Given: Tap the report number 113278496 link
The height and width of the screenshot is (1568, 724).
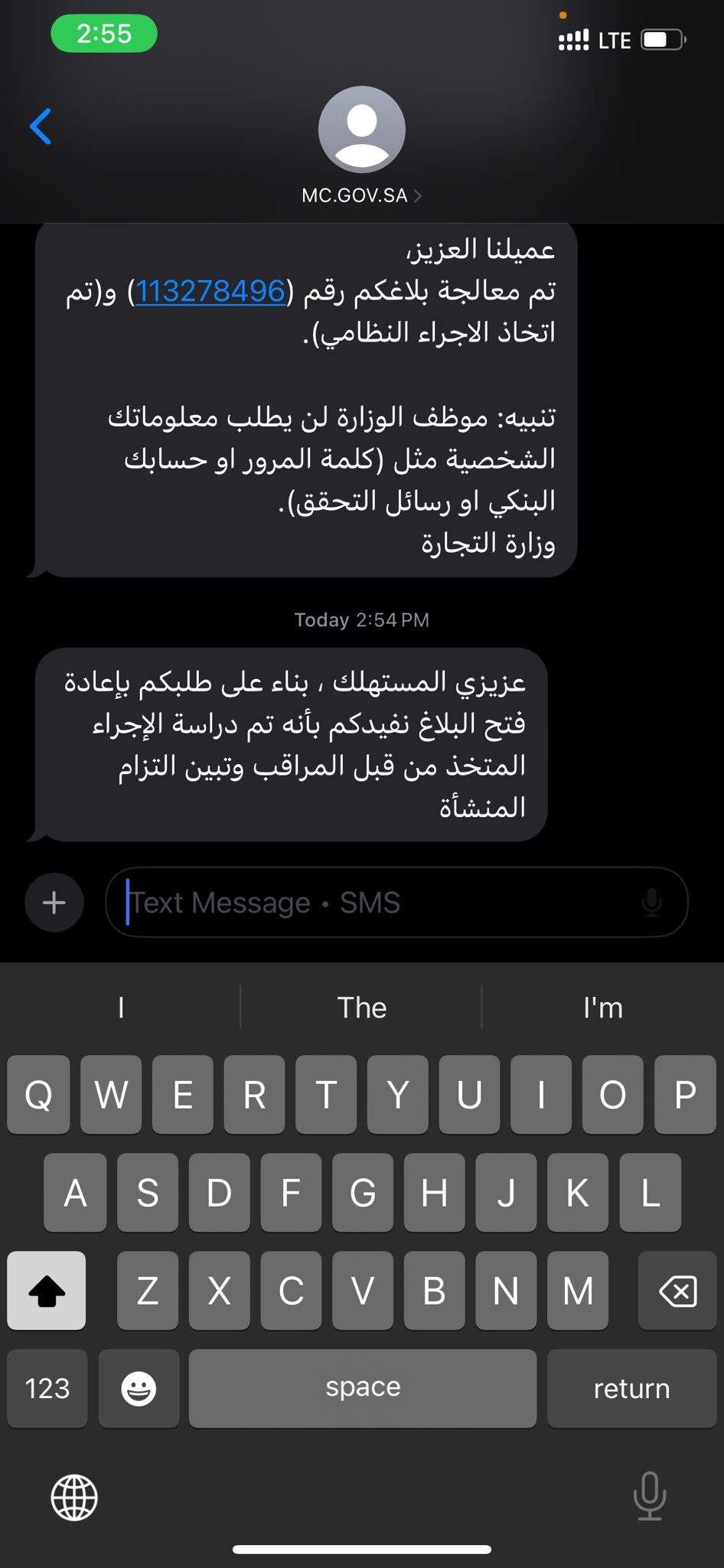Looking at the screenshot, I should [x=210, y=292].
